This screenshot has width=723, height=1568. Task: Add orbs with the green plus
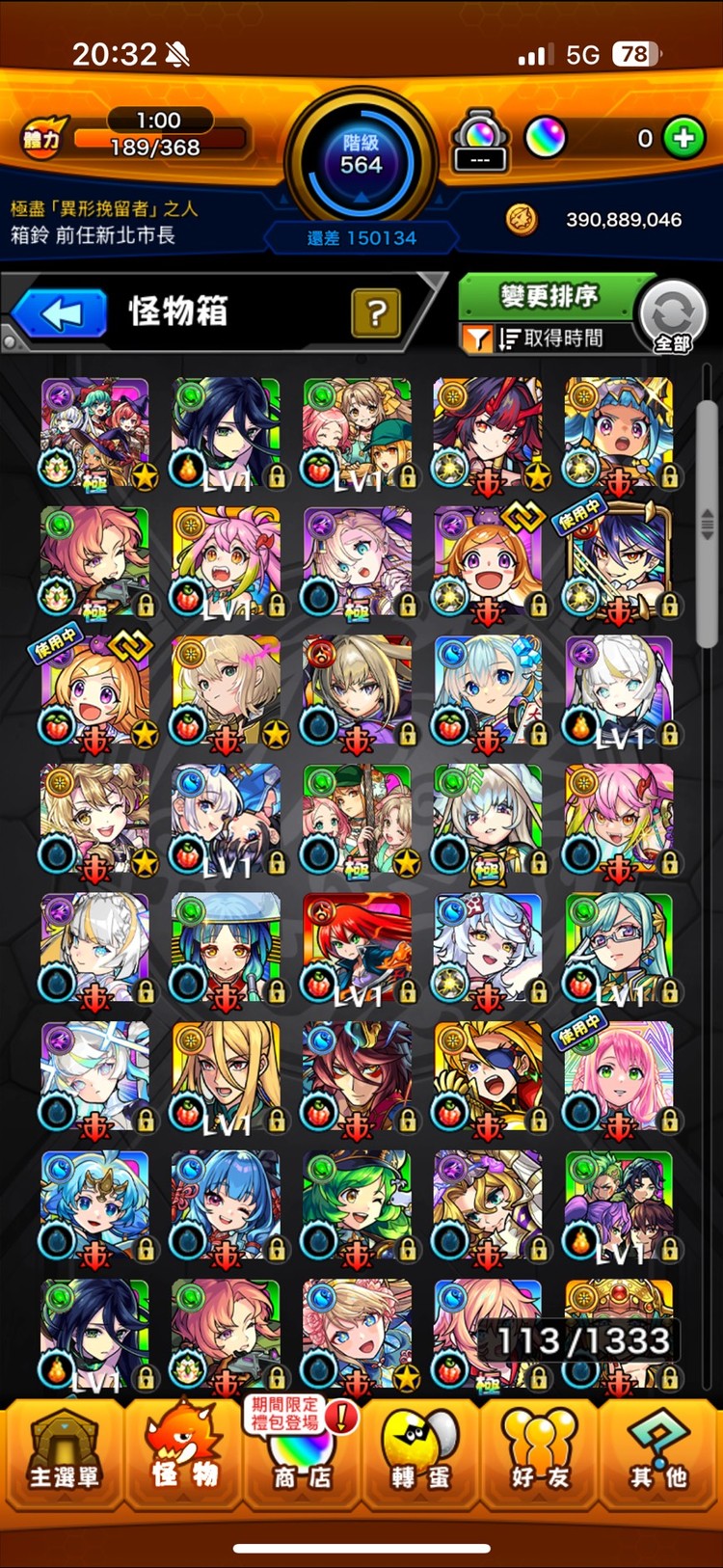coord(683,138)
